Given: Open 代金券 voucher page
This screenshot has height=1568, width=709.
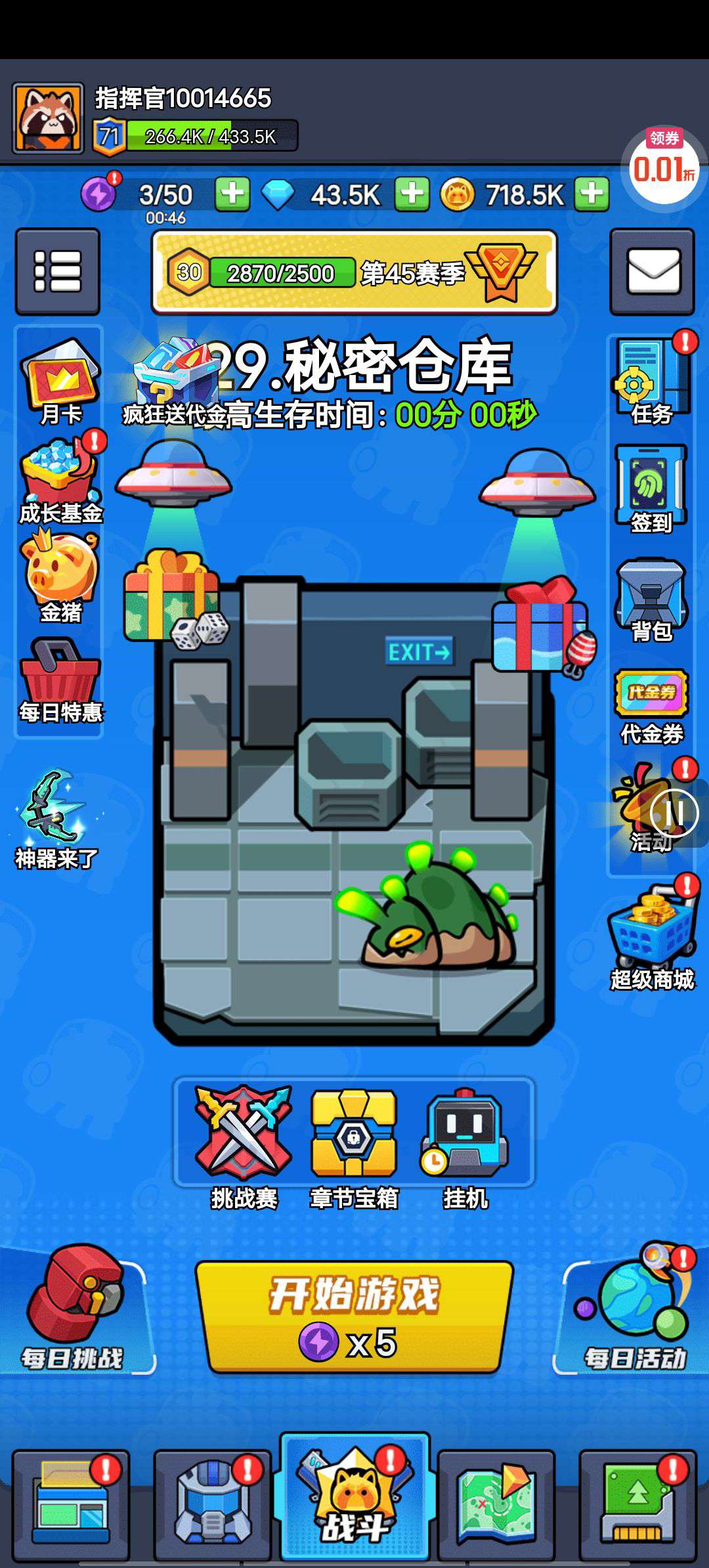Looking at the screenshot, I should coord(651,706).
